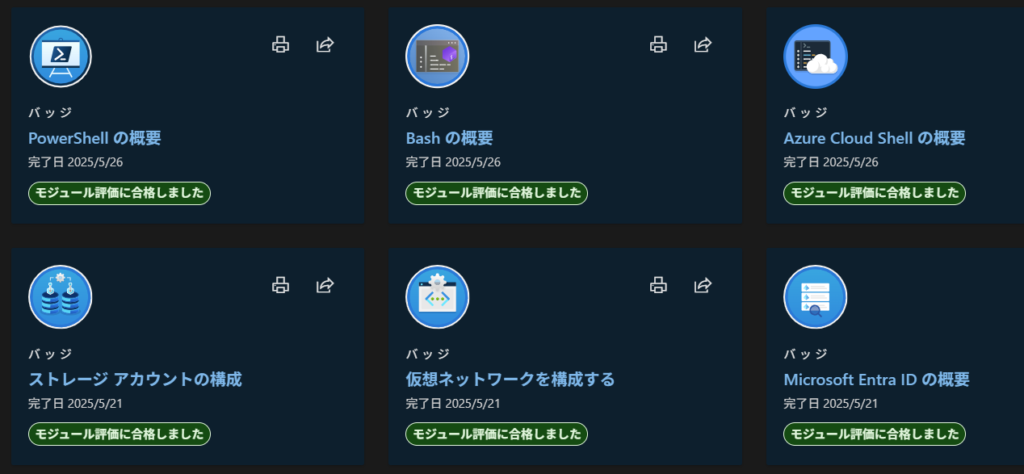Open the Microsoft Entra ID の概要 link
The image size is (1024, 474).
876,379
